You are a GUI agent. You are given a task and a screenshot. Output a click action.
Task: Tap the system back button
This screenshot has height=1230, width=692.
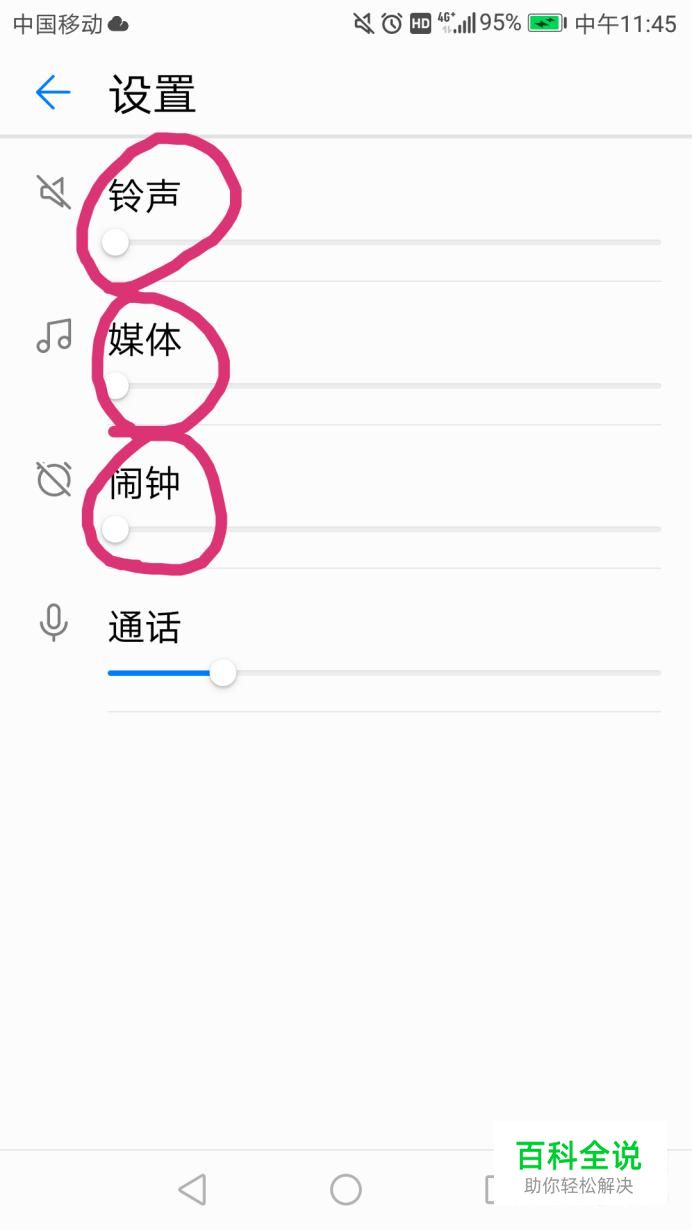[x=192, y=1189]
